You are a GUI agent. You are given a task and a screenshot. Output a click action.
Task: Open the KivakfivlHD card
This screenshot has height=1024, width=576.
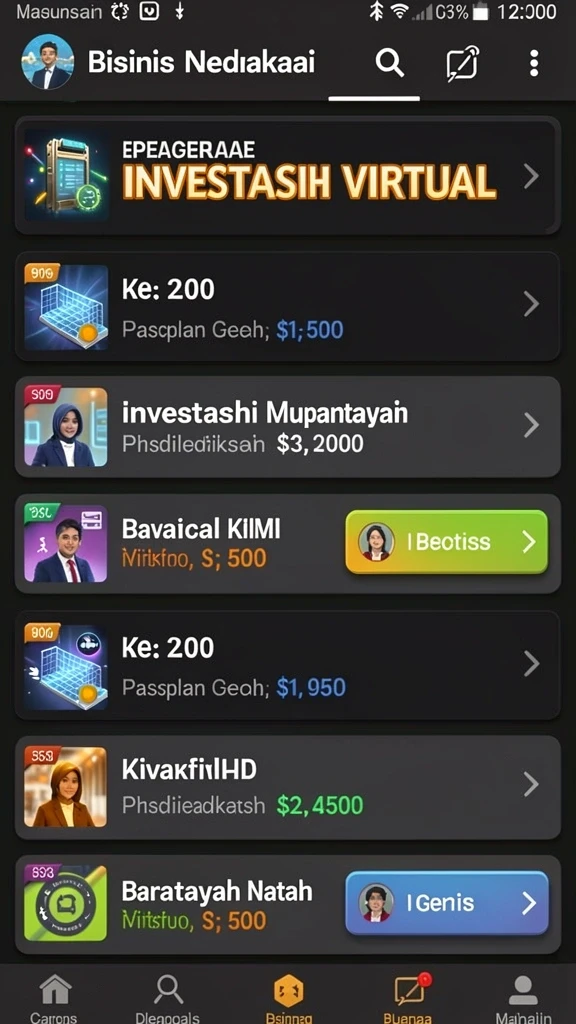(288, 787)
